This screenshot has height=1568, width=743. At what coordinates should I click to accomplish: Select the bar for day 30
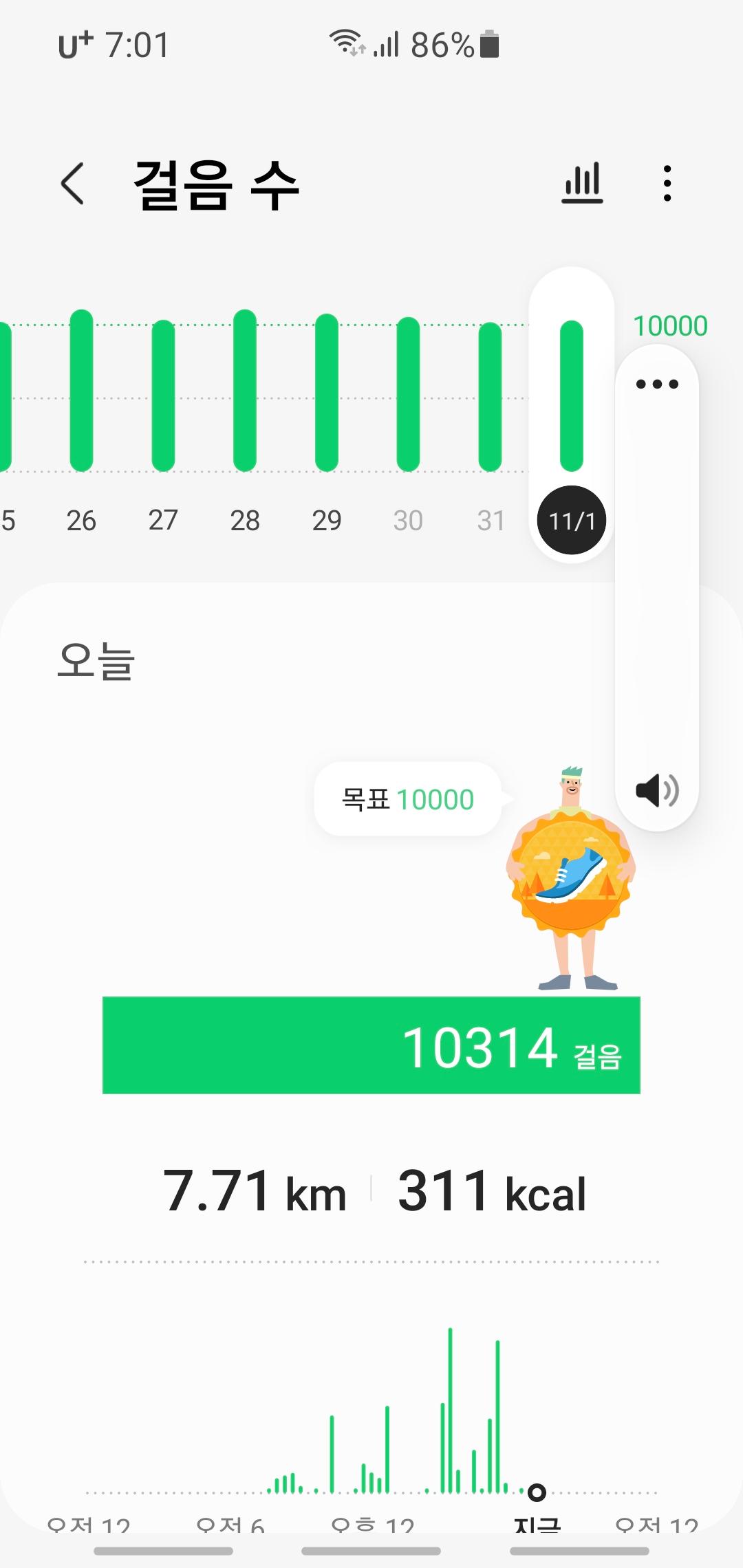[x=408, y=395]
